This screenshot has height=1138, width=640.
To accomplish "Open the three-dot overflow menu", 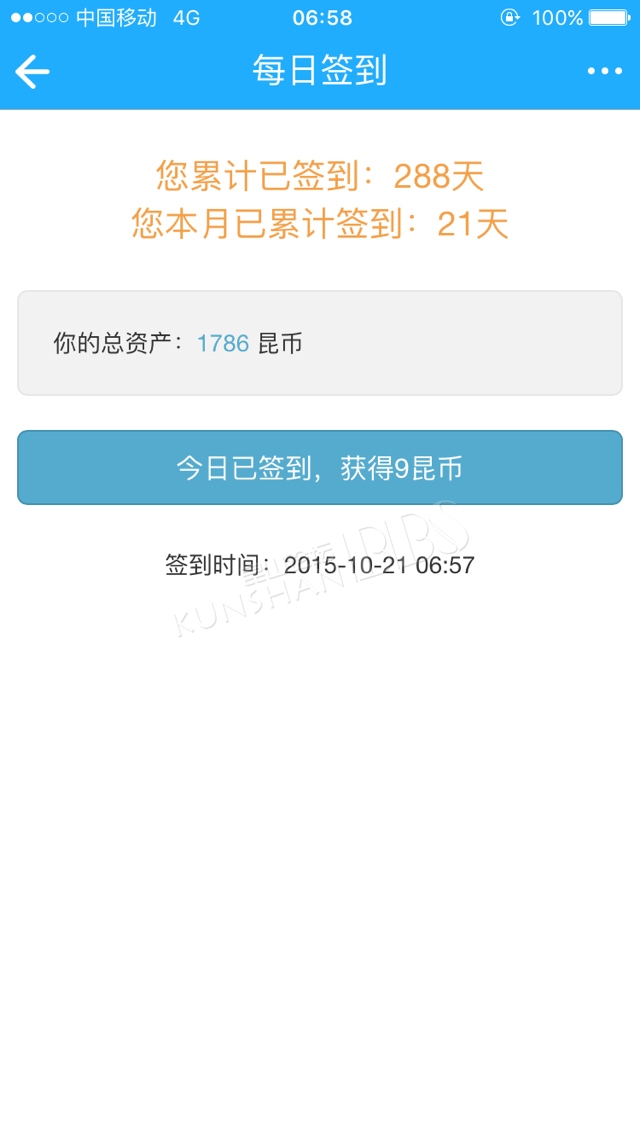I will [x=604, y=71].
